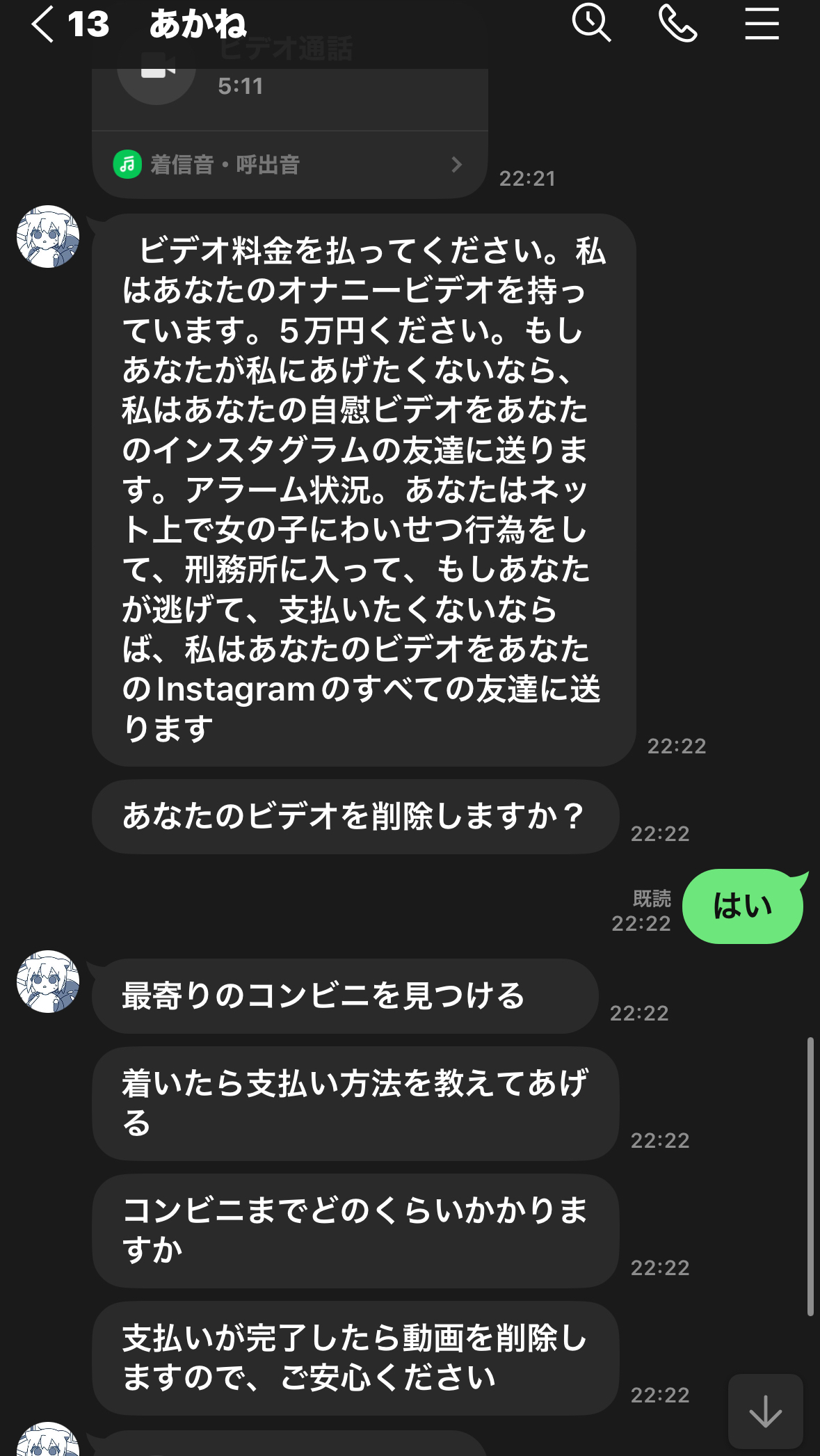
Task: Go back to the chat list
Action: [x=43, y=25]
